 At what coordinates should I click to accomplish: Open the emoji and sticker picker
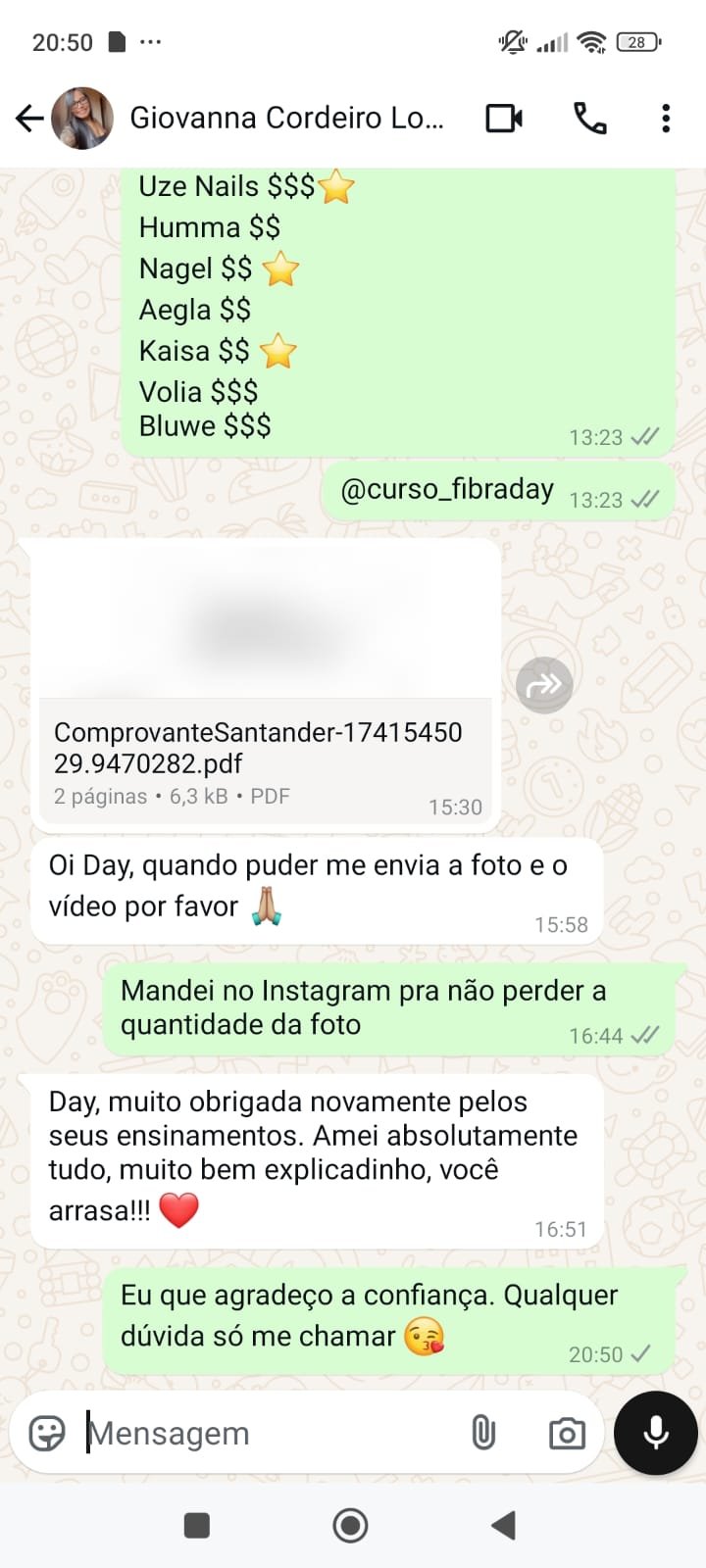(47, 1433)
